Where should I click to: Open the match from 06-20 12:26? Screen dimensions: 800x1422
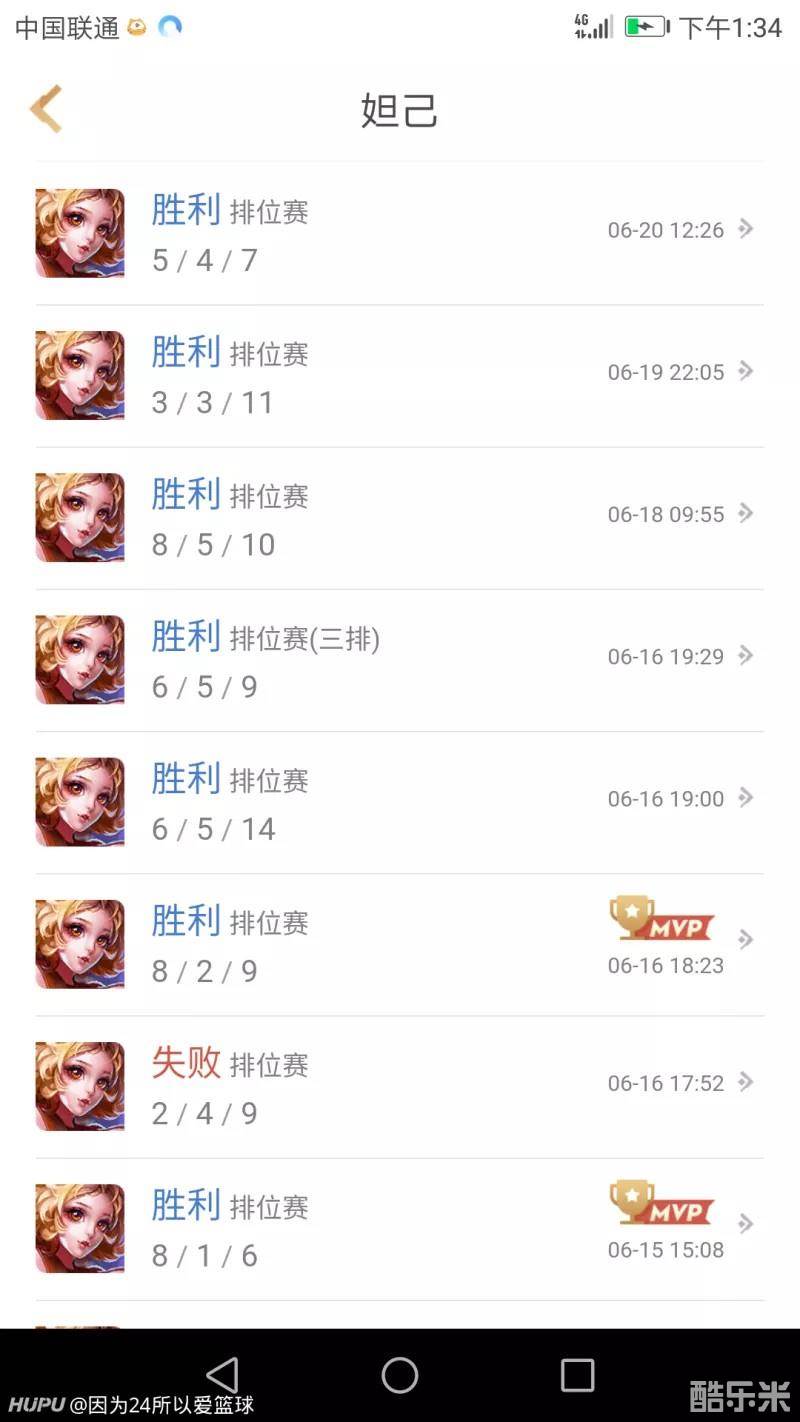click(400, 233)
